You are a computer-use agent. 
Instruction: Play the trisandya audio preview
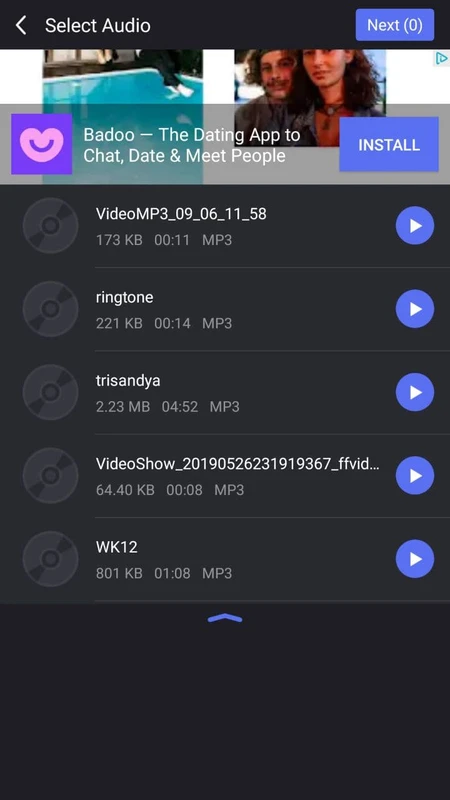click(x=415, y=392)
